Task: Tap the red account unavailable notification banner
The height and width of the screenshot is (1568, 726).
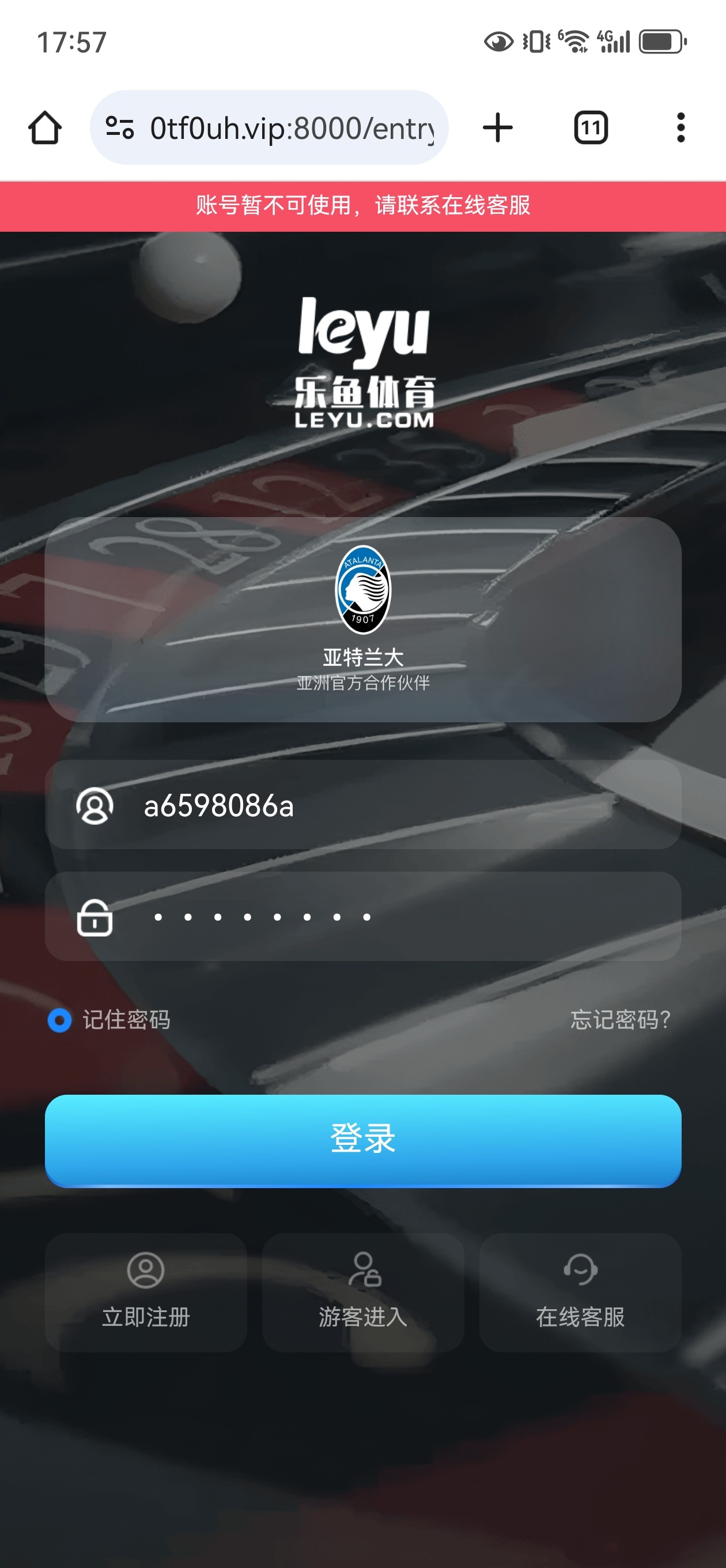Action: (x=362, y=207)
